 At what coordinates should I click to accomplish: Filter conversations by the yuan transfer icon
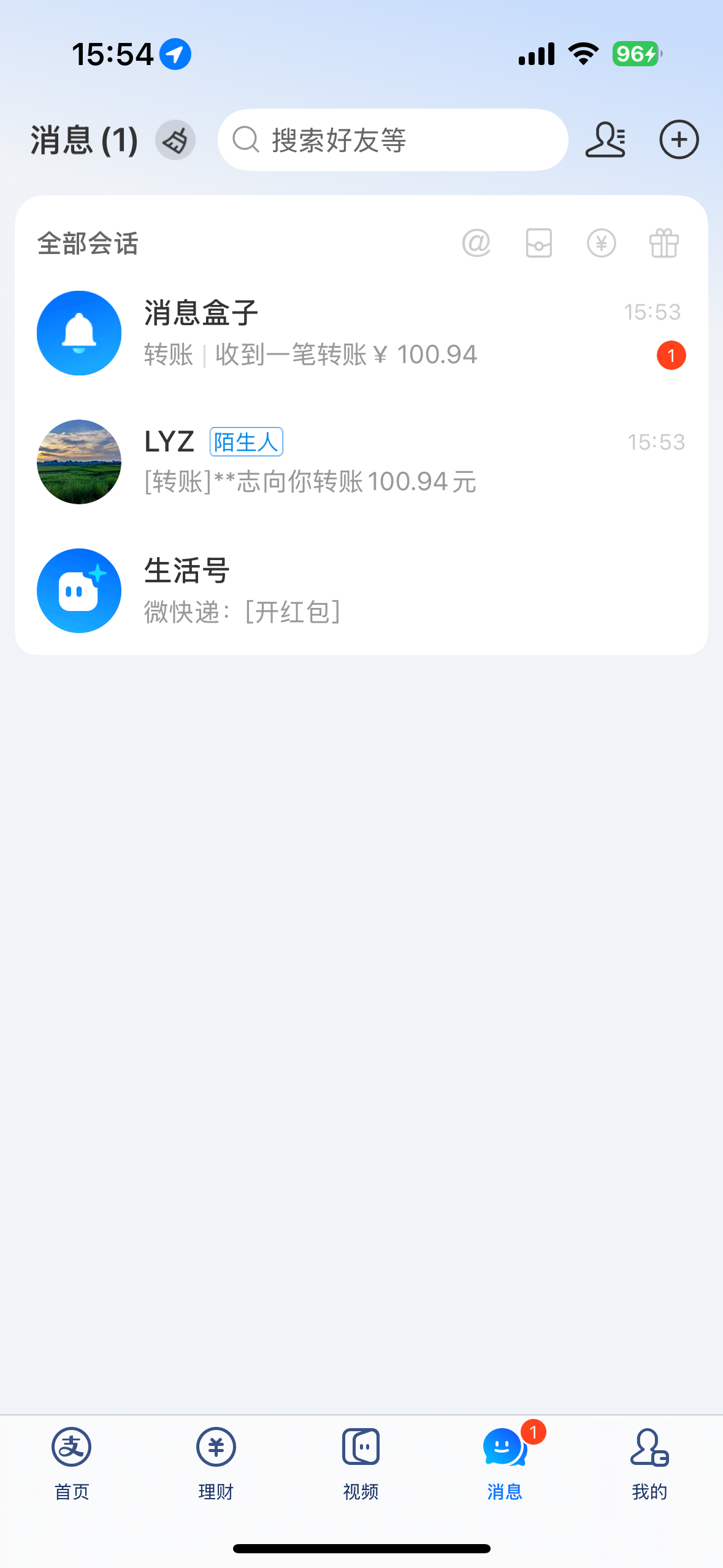[601, 243]
